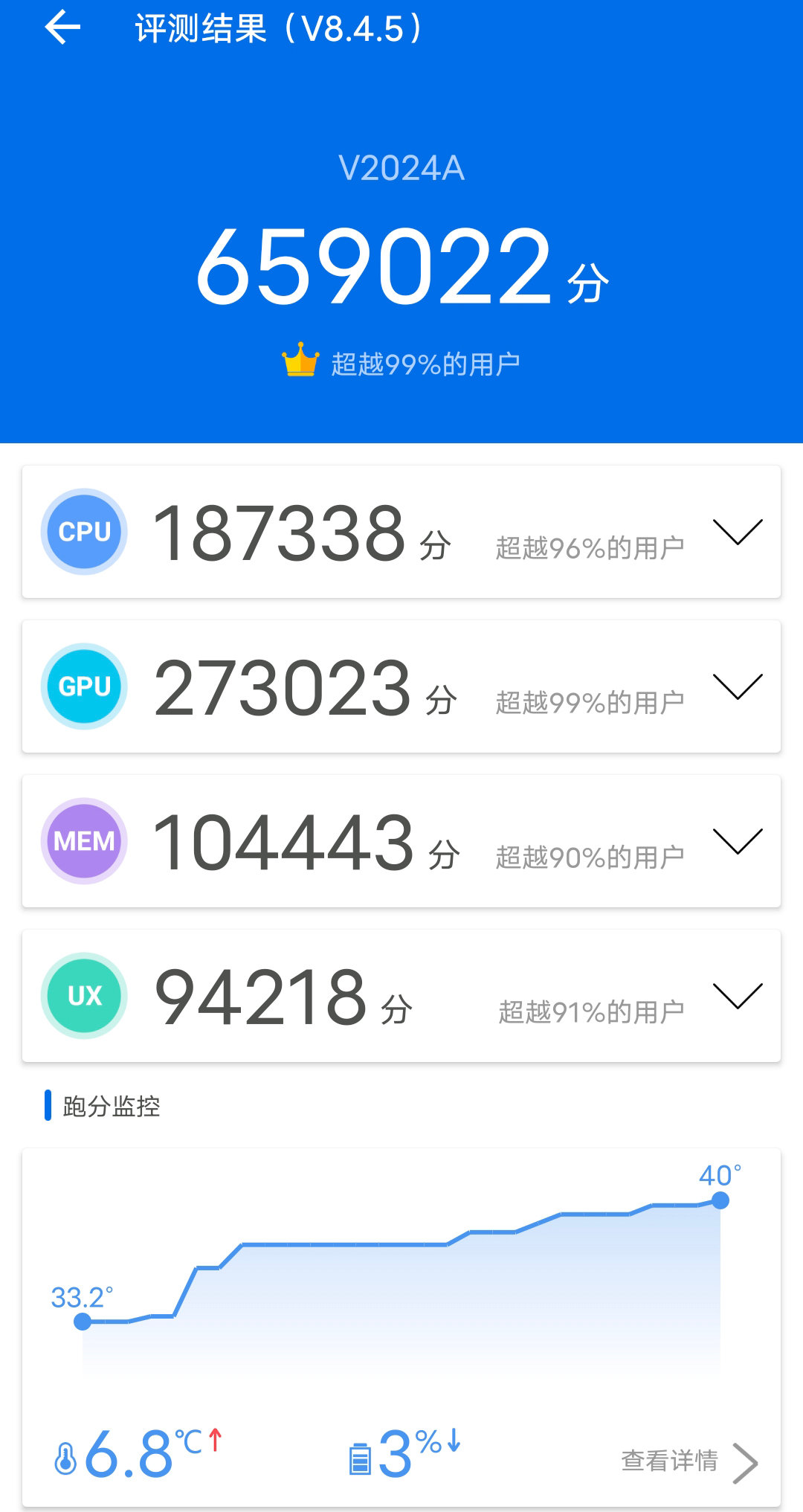Select the MEM score icon

(83, 841)
